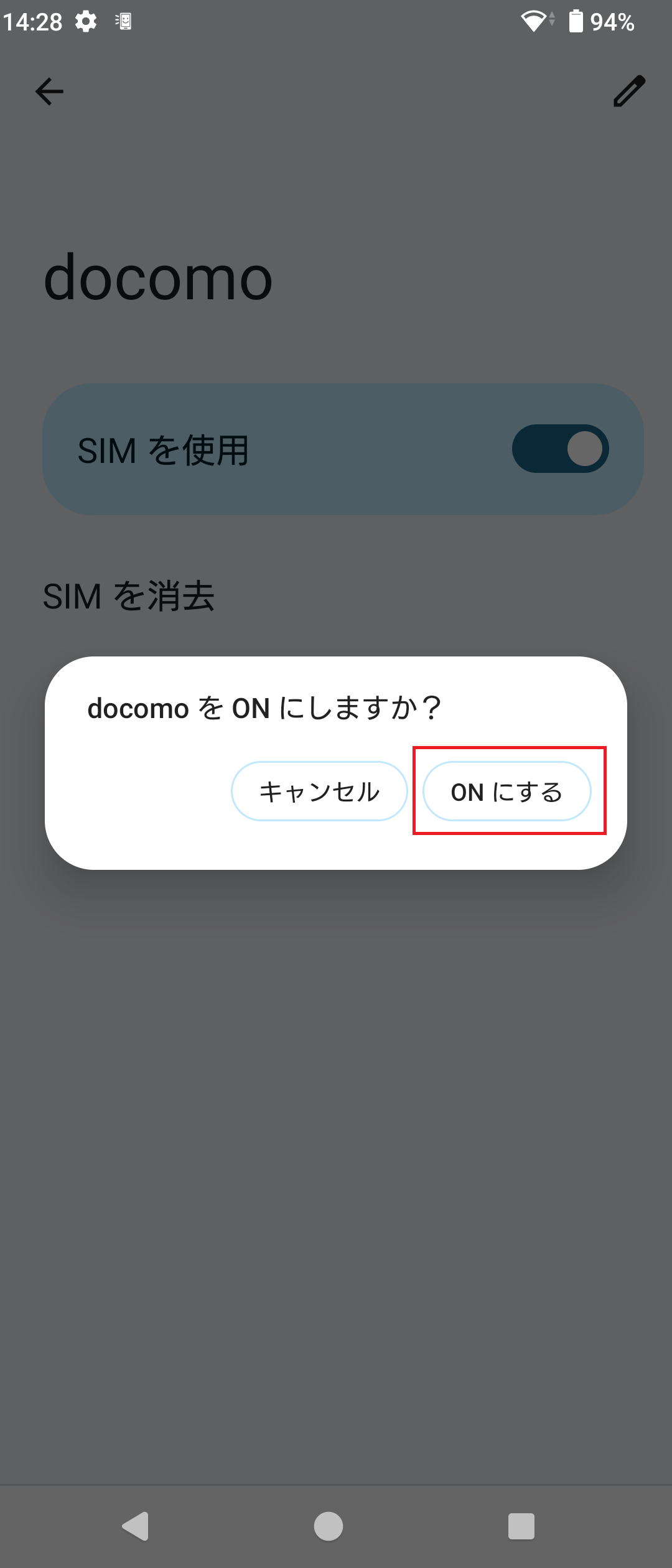Tap the back arrow to leave docomo settings
Image resolution: width=672 pixels, height=1568 pixels.
click(x=49, y=91)
